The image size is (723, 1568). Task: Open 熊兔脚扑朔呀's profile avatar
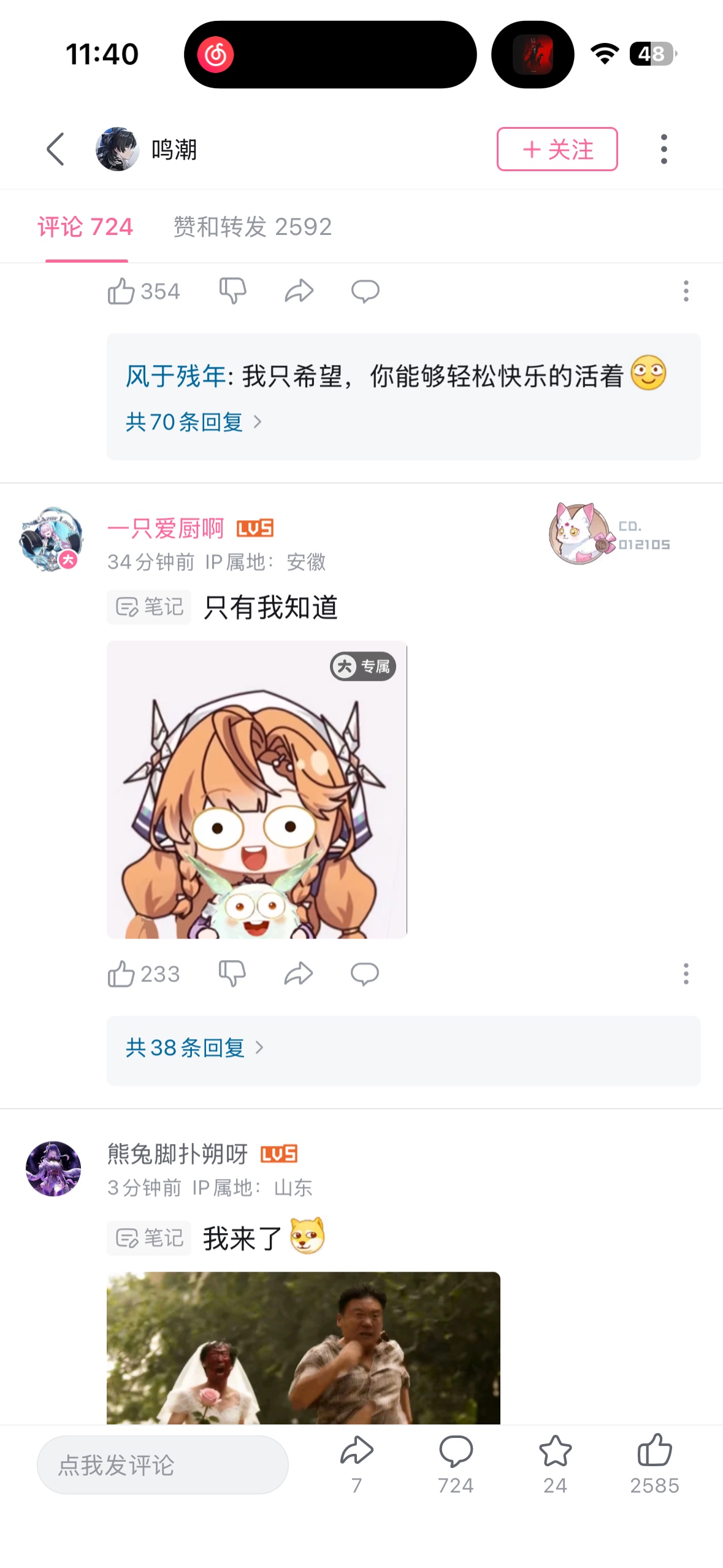pos(53,1168)
